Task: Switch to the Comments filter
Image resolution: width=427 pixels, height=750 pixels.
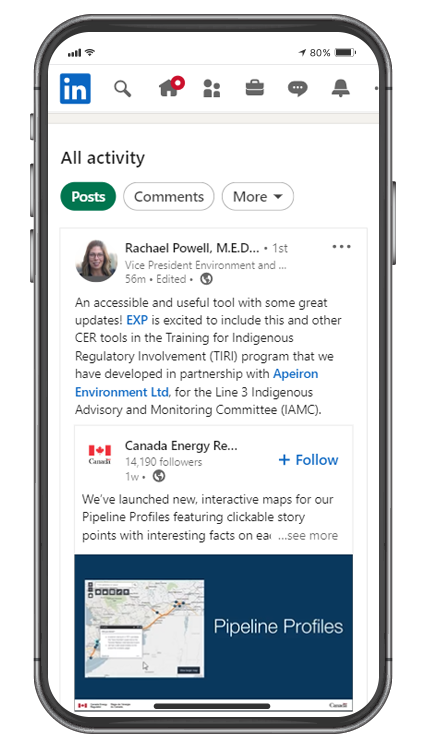Action: click(x=169, y=197)
